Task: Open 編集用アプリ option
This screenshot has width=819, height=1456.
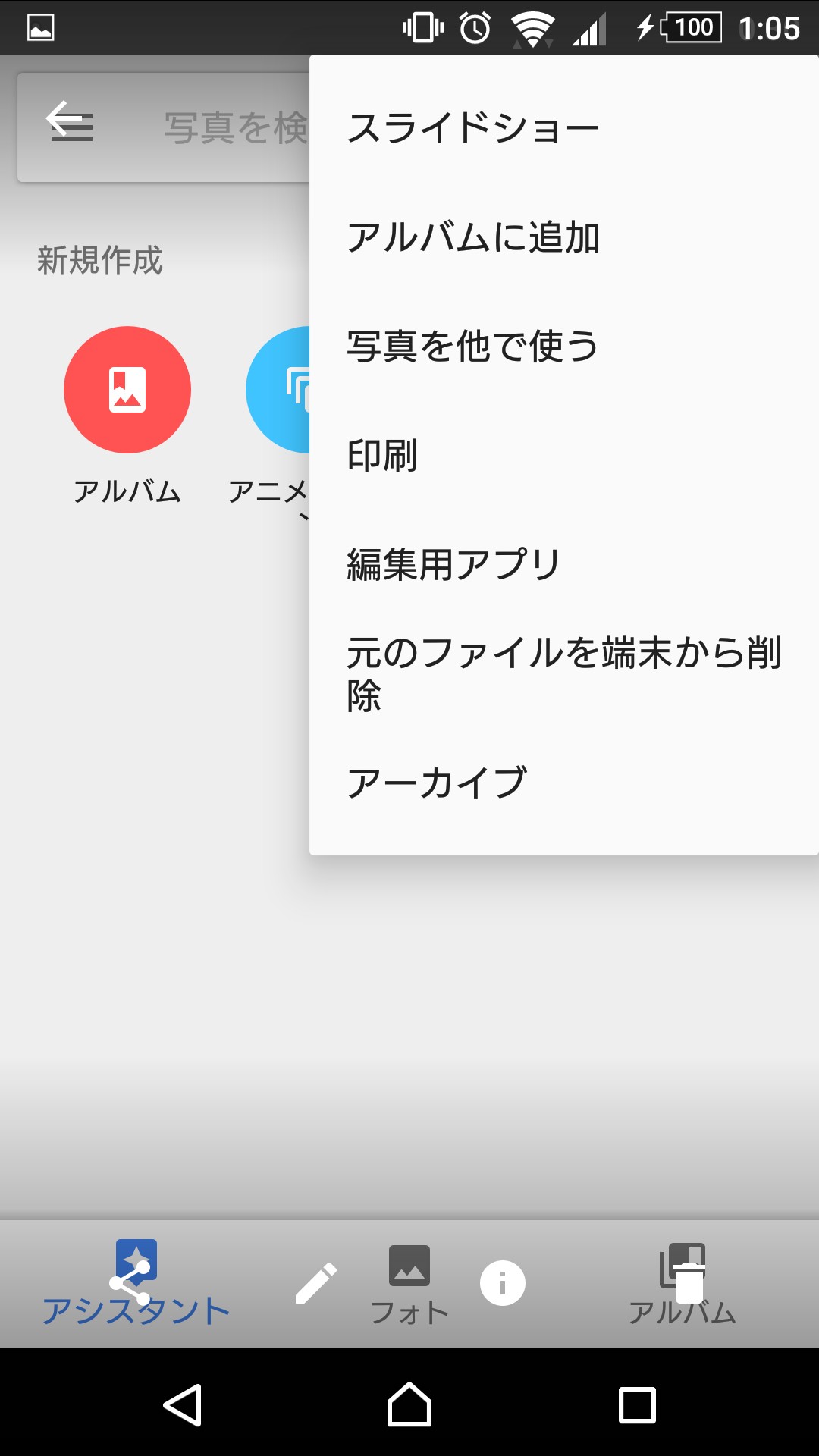Action: click(x=453, y=565)
